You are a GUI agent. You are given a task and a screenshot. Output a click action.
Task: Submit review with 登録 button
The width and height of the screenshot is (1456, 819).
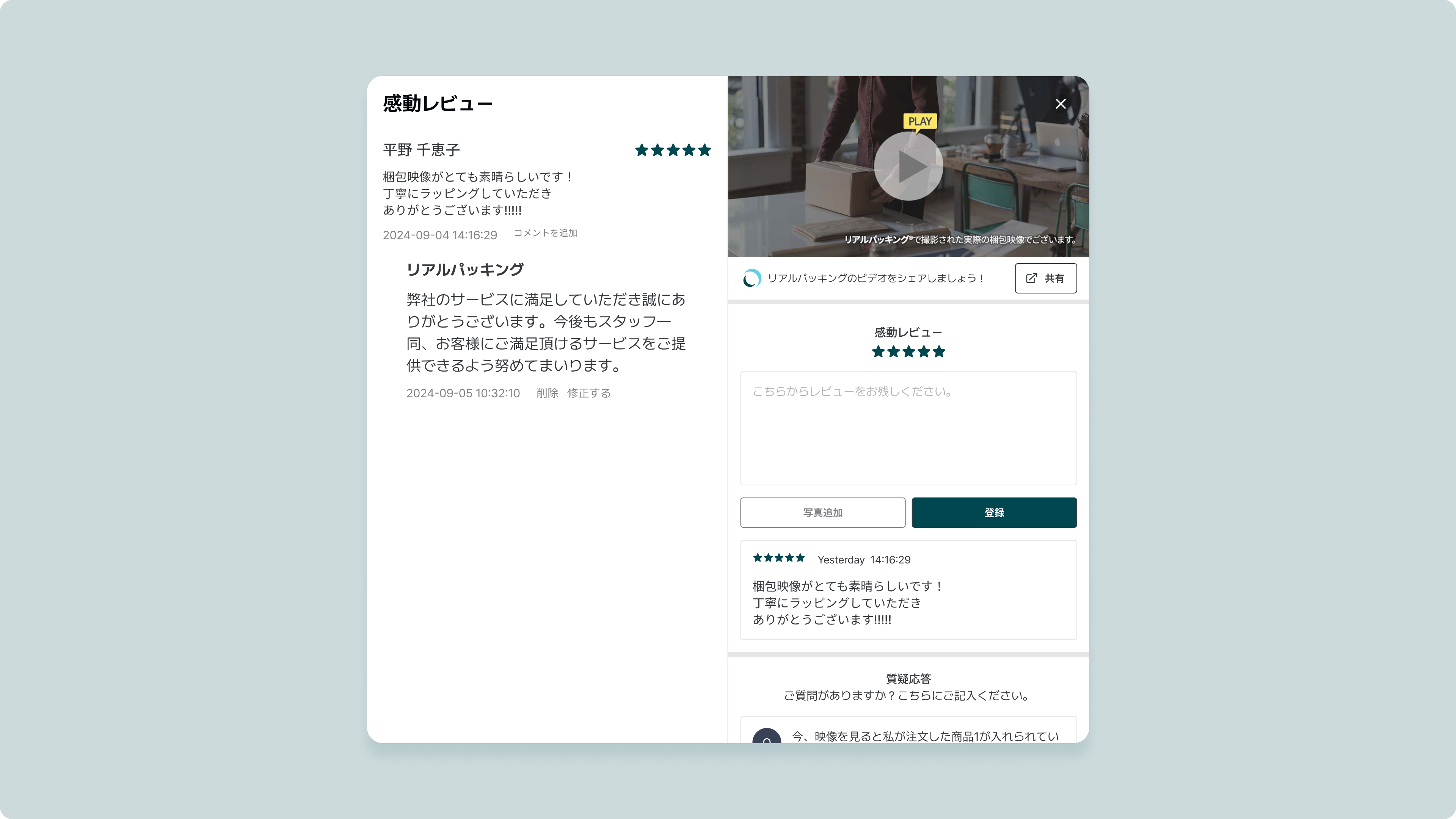coord(994,513)
